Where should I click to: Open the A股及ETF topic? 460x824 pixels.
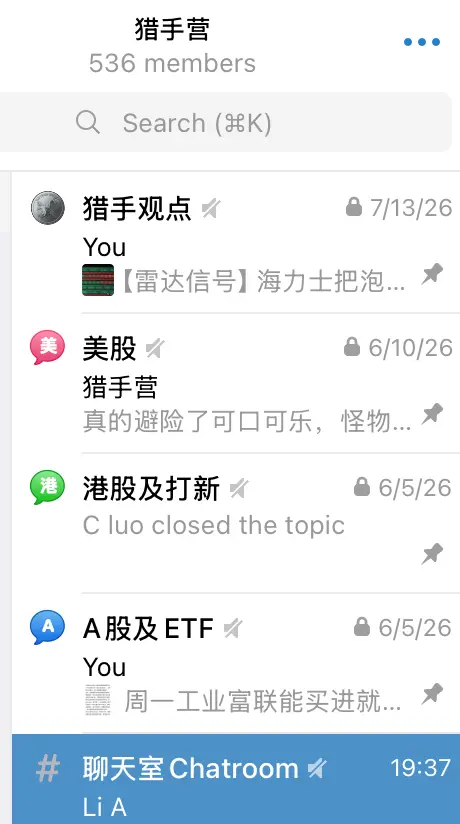click(236, 663)
